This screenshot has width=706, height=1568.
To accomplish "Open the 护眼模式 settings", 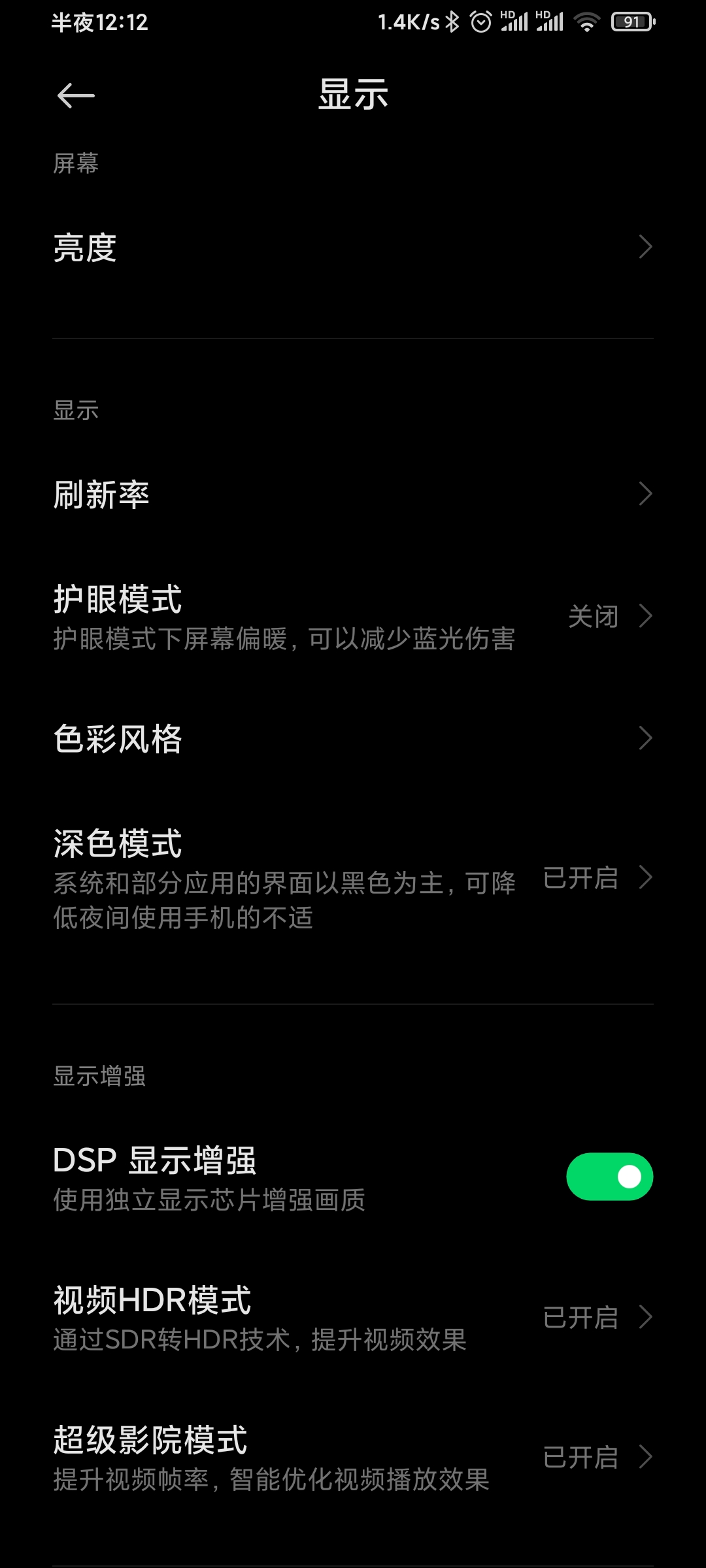I will 353,617.
